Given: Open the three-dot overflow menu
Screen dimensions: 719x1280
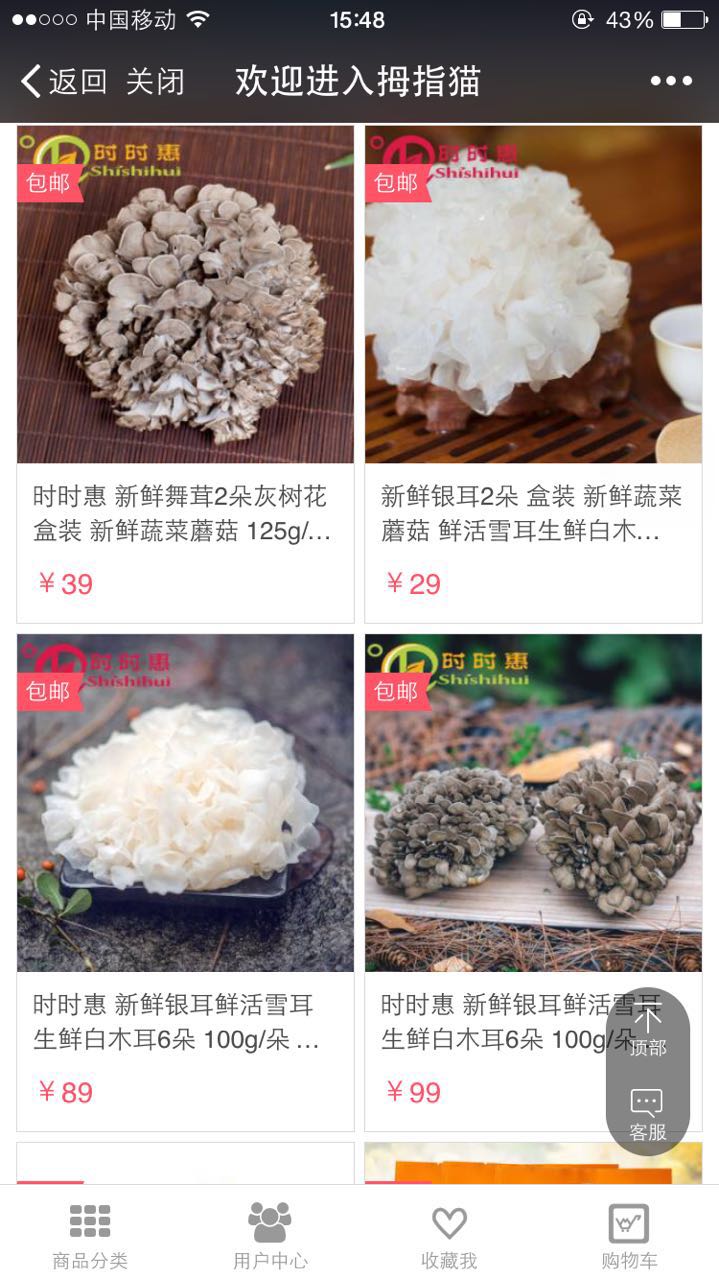Looking at the screenshot, I should click(x=671, y=81).
